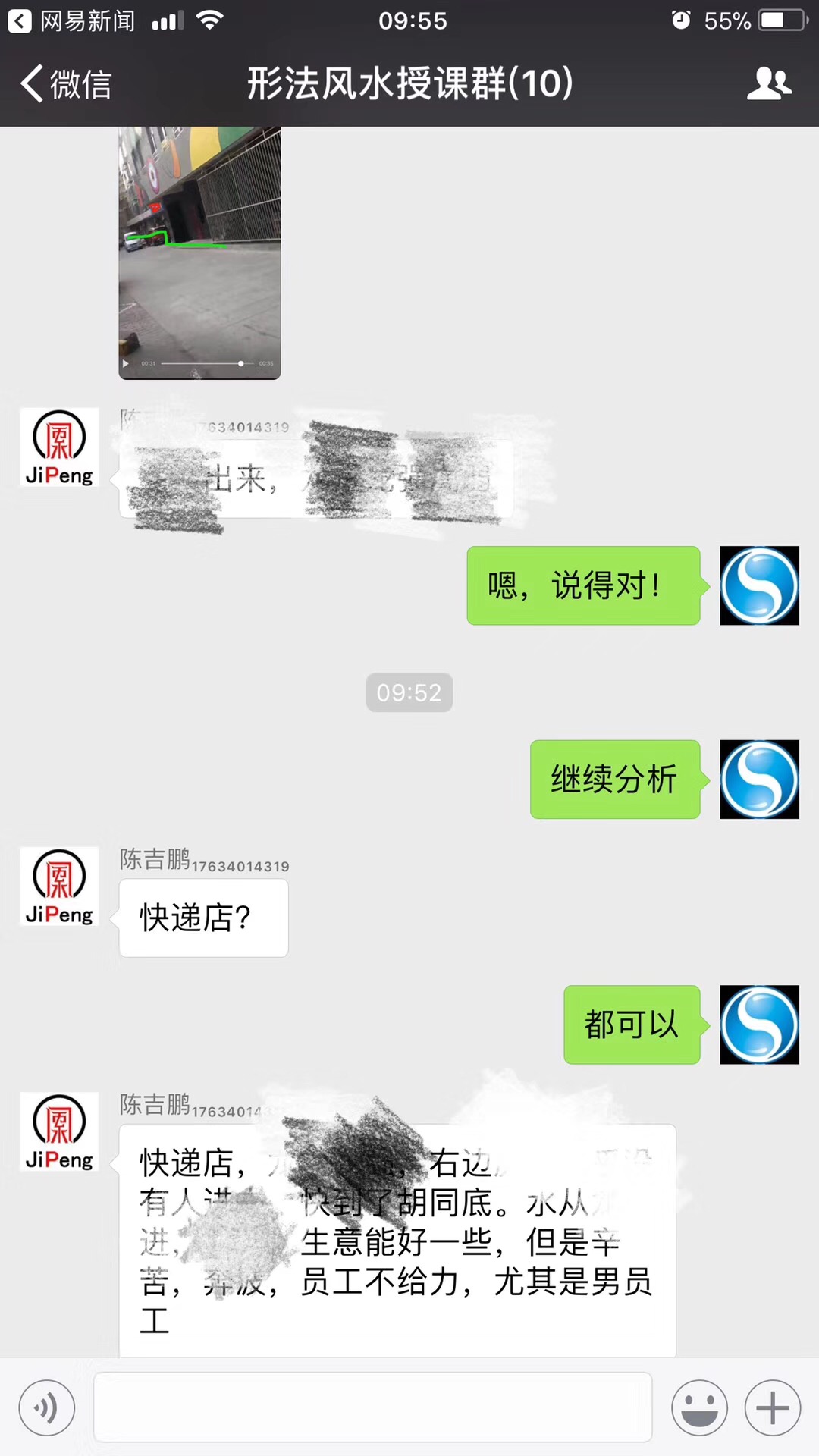Open group members info icon
This screenshot has height=1456, width=819.
[769, 83]
